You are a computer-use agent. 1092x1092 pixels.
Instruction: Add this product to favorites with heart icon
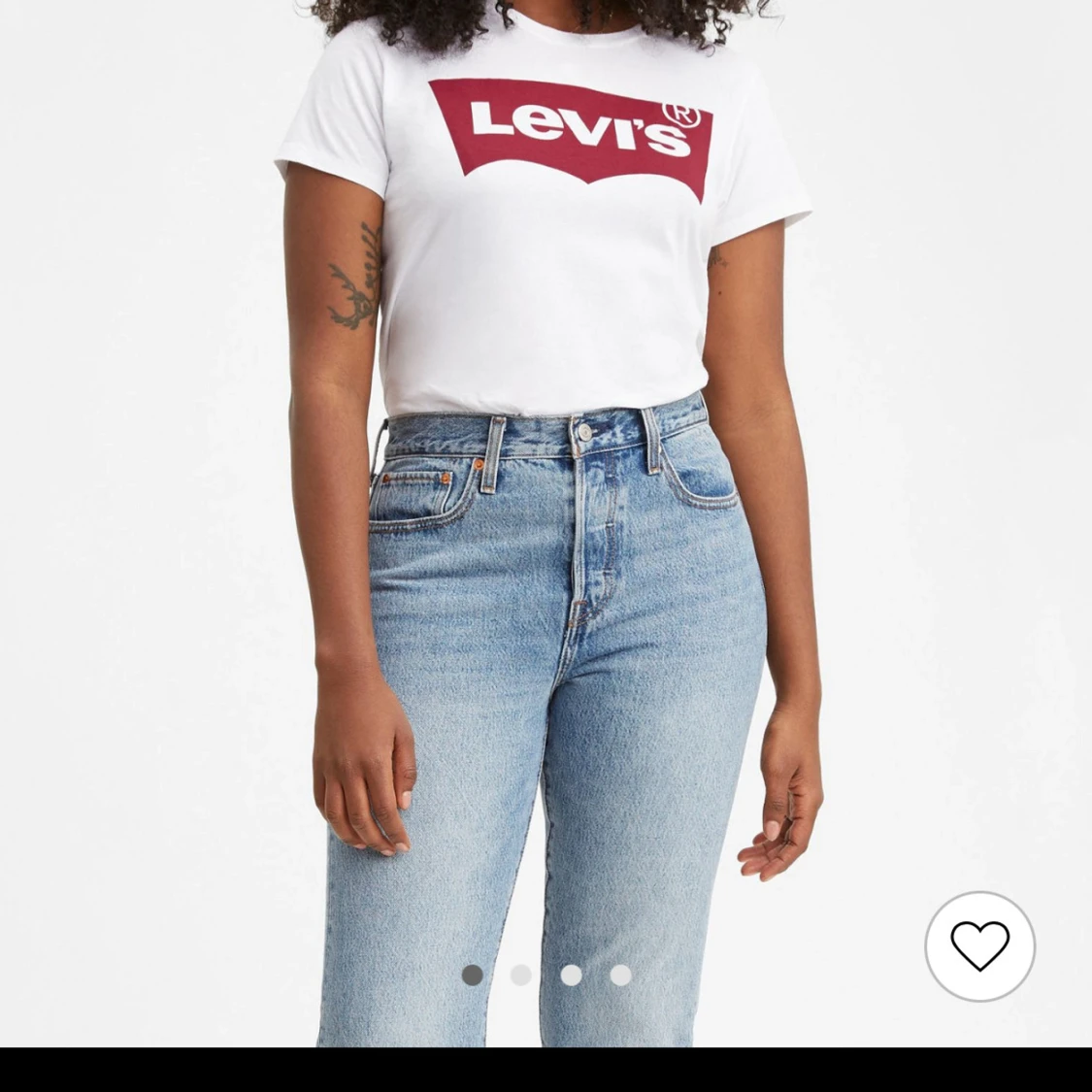(x=979, y=945)
